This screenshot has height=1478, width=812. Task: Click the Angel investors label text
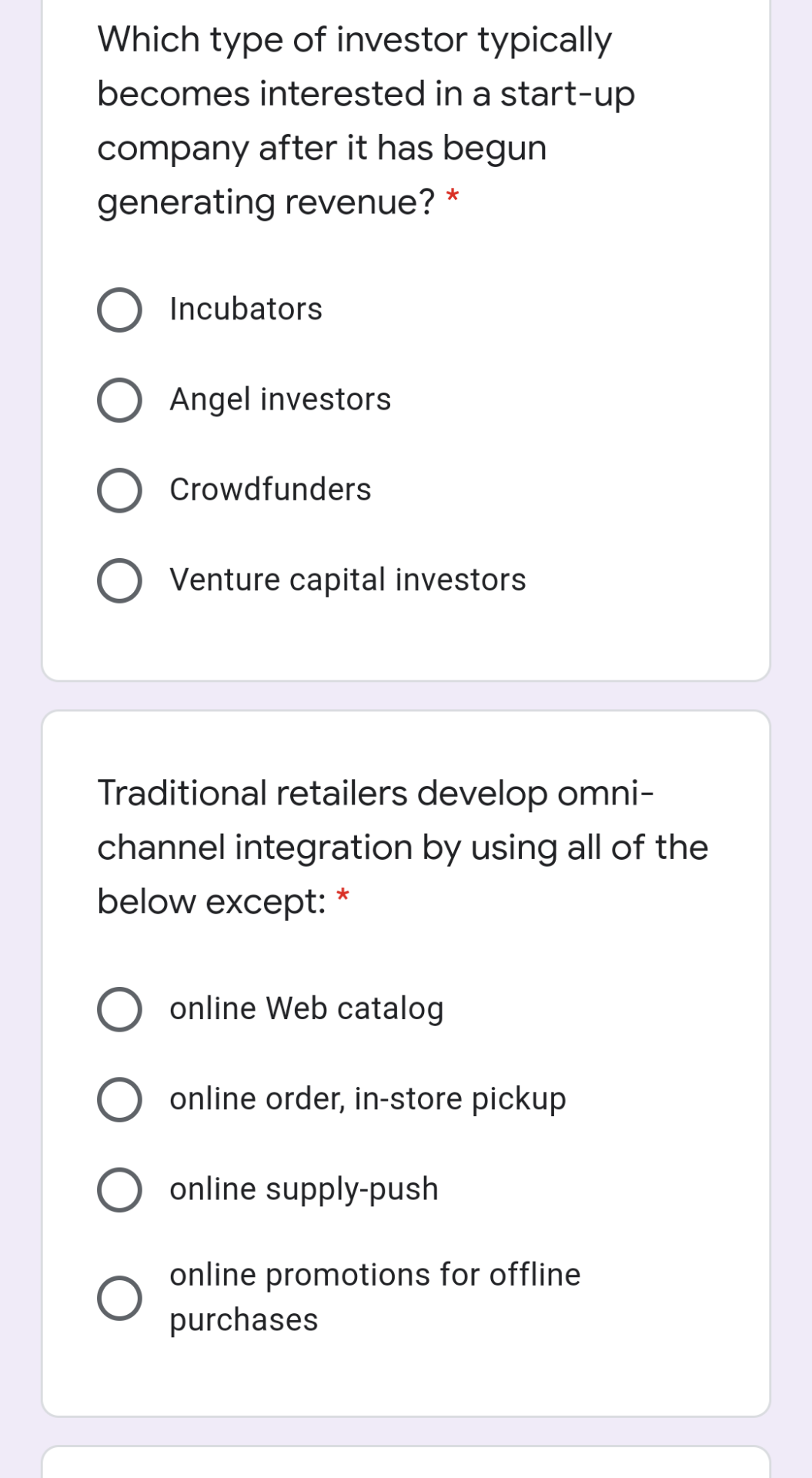pos(279,400)
